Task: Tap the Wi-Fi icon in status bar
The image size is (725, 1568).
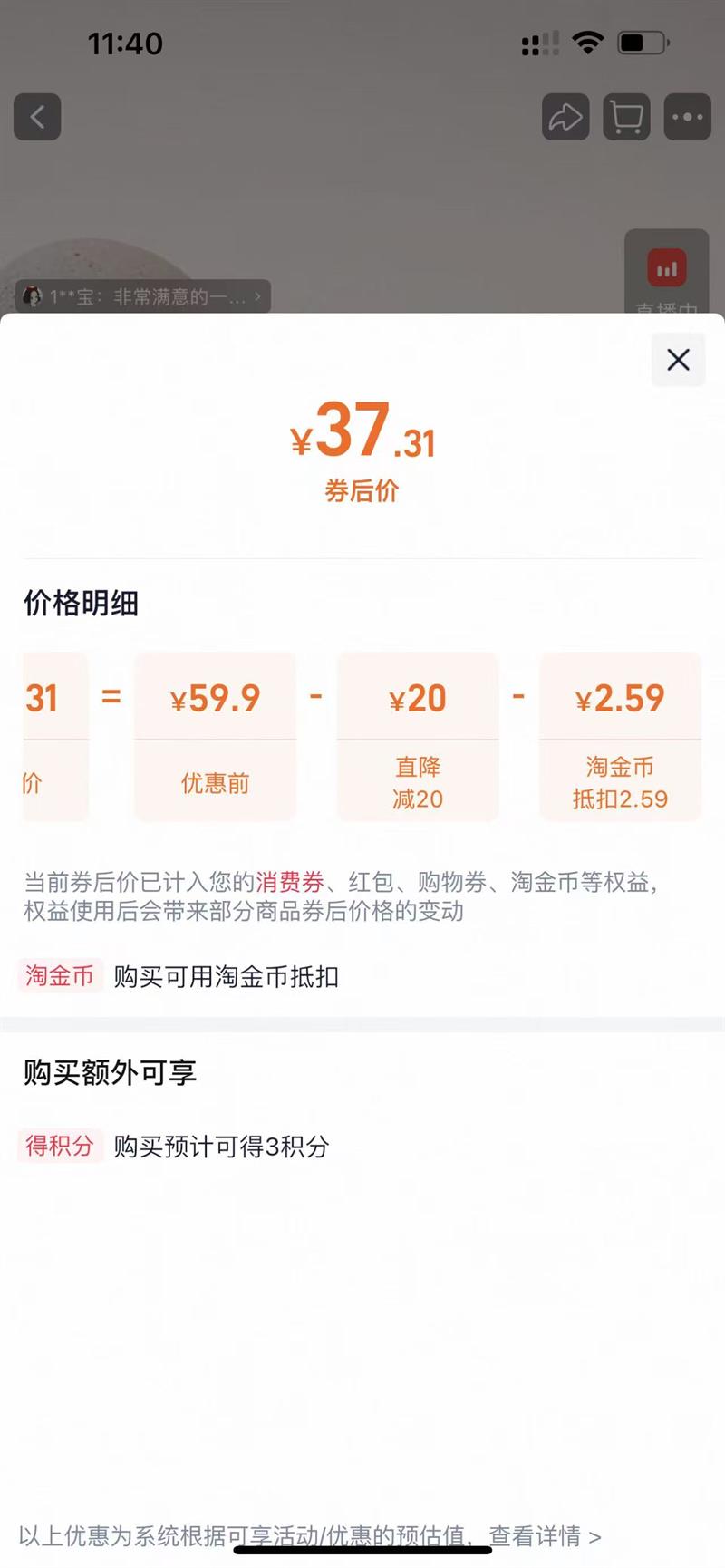Action: click(587, 42)
